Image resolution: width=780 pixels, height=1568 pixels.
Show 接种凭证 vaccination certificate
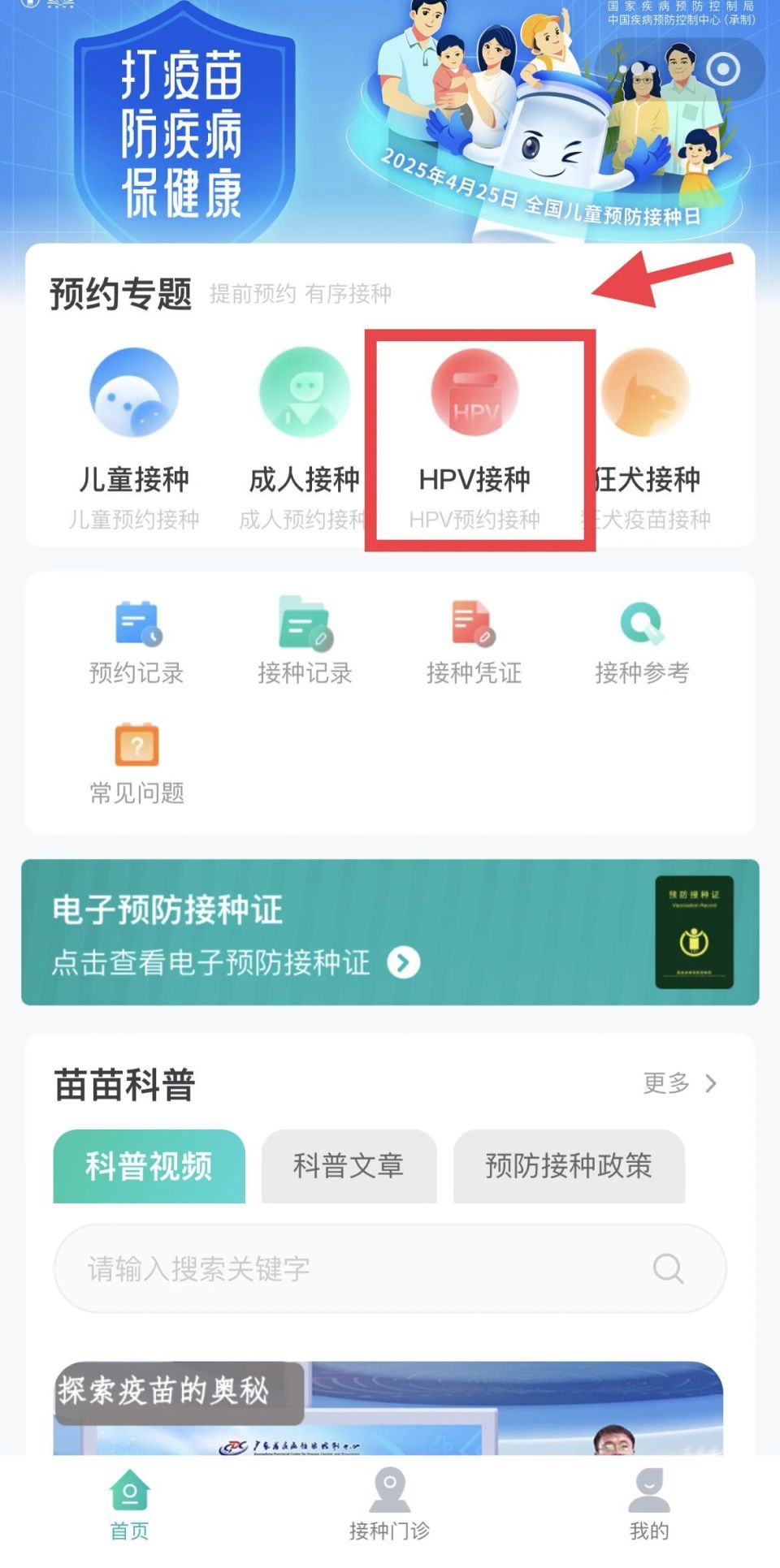(474, 642)
